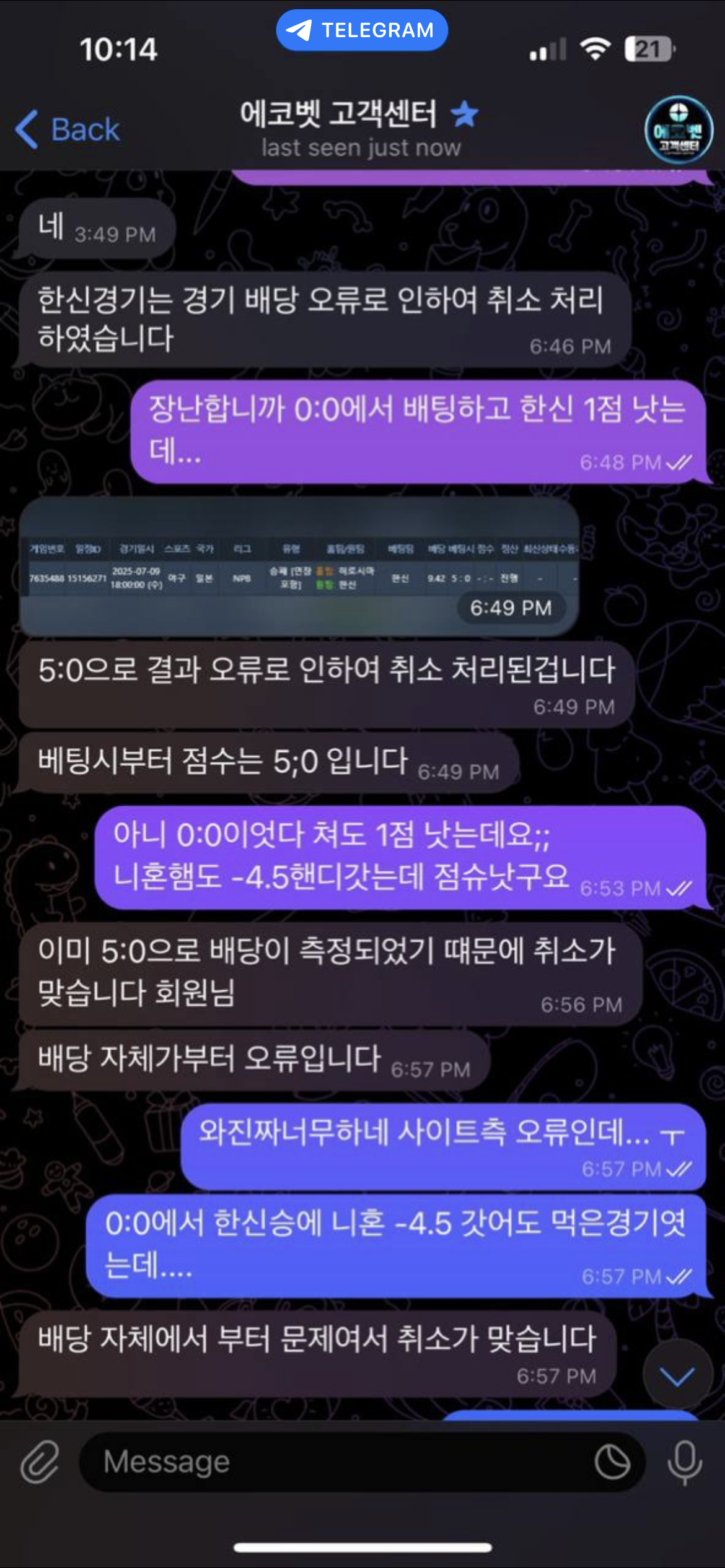Tap the microphone voice message icon

point(684,1463)
